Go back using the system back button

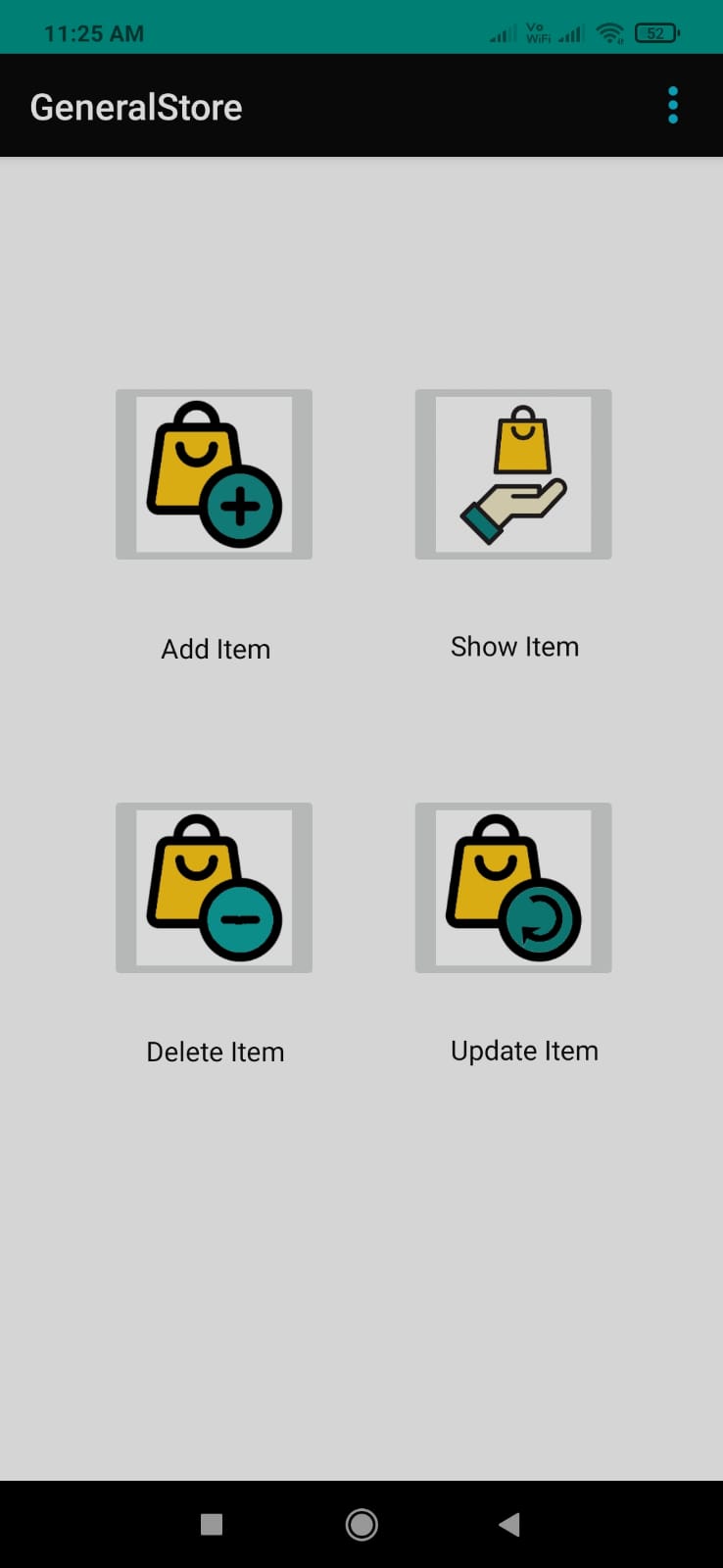(509, 1524)
